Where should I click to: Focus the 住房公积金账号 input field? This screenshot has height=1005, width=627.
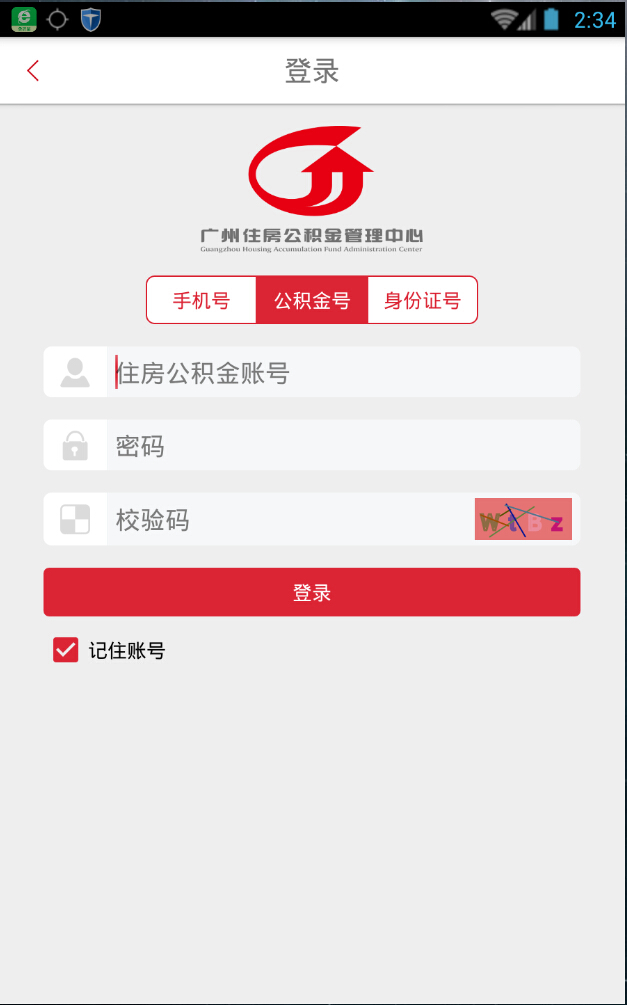pos(340,373)
